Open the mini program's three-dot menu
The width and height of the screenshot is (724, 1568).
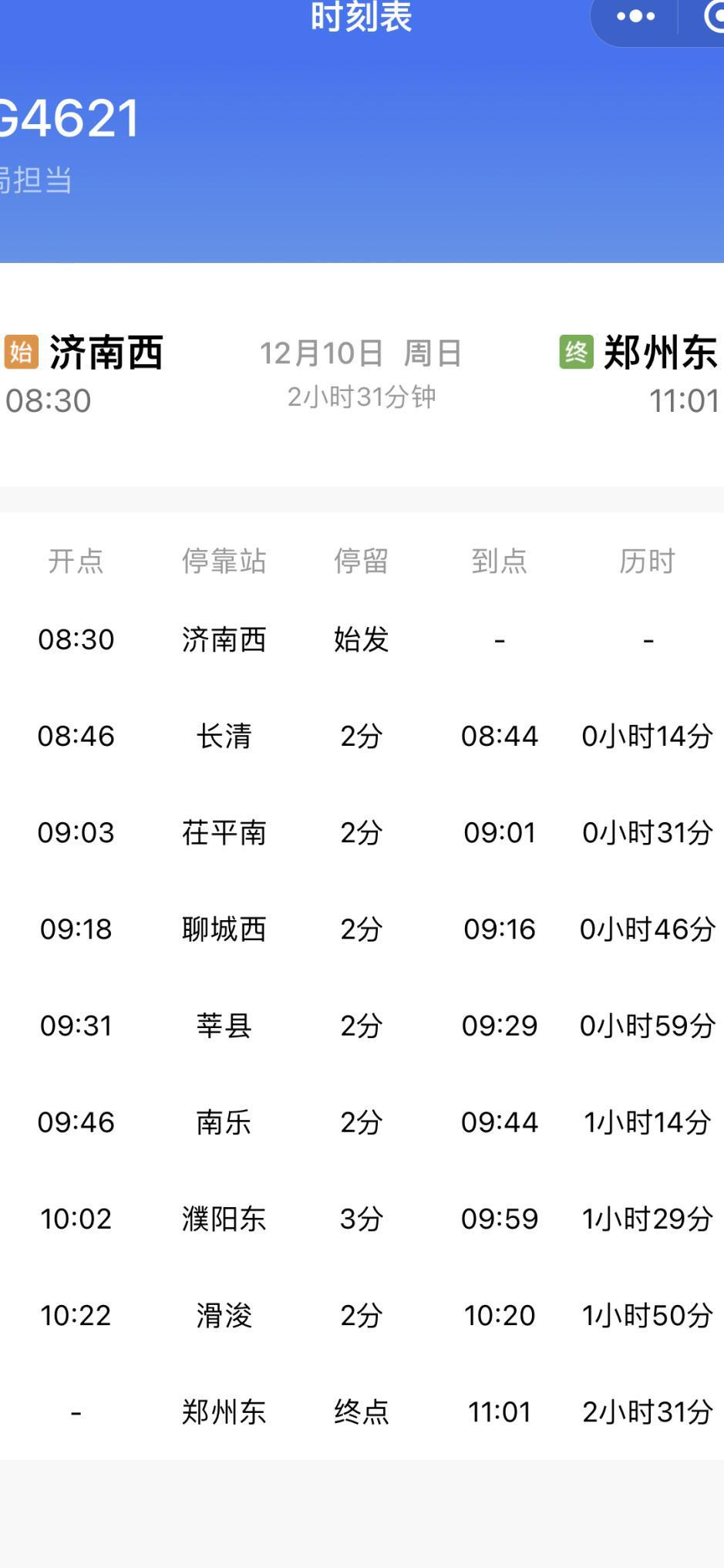[635, 17]
